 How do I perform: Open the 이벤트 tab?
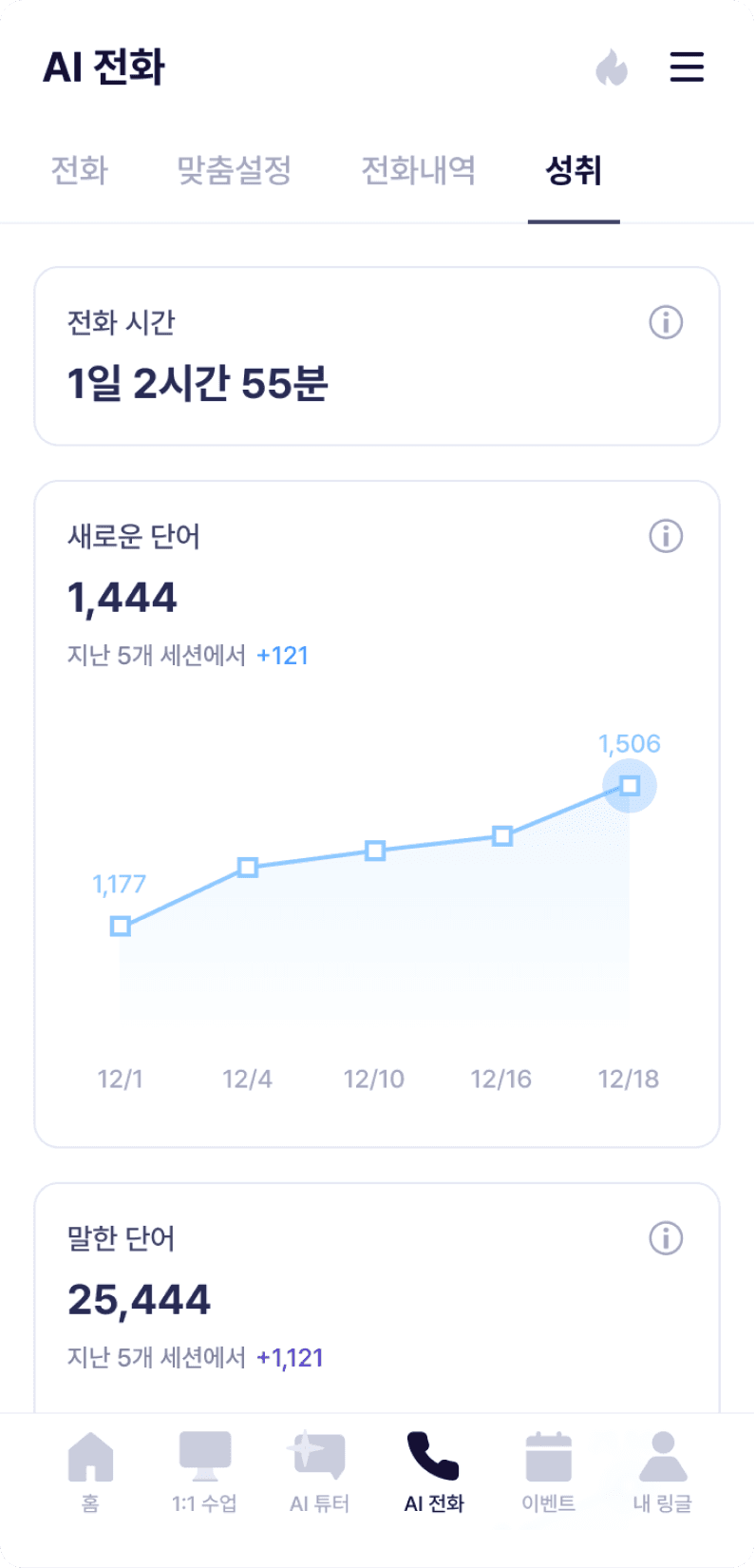548,1472
